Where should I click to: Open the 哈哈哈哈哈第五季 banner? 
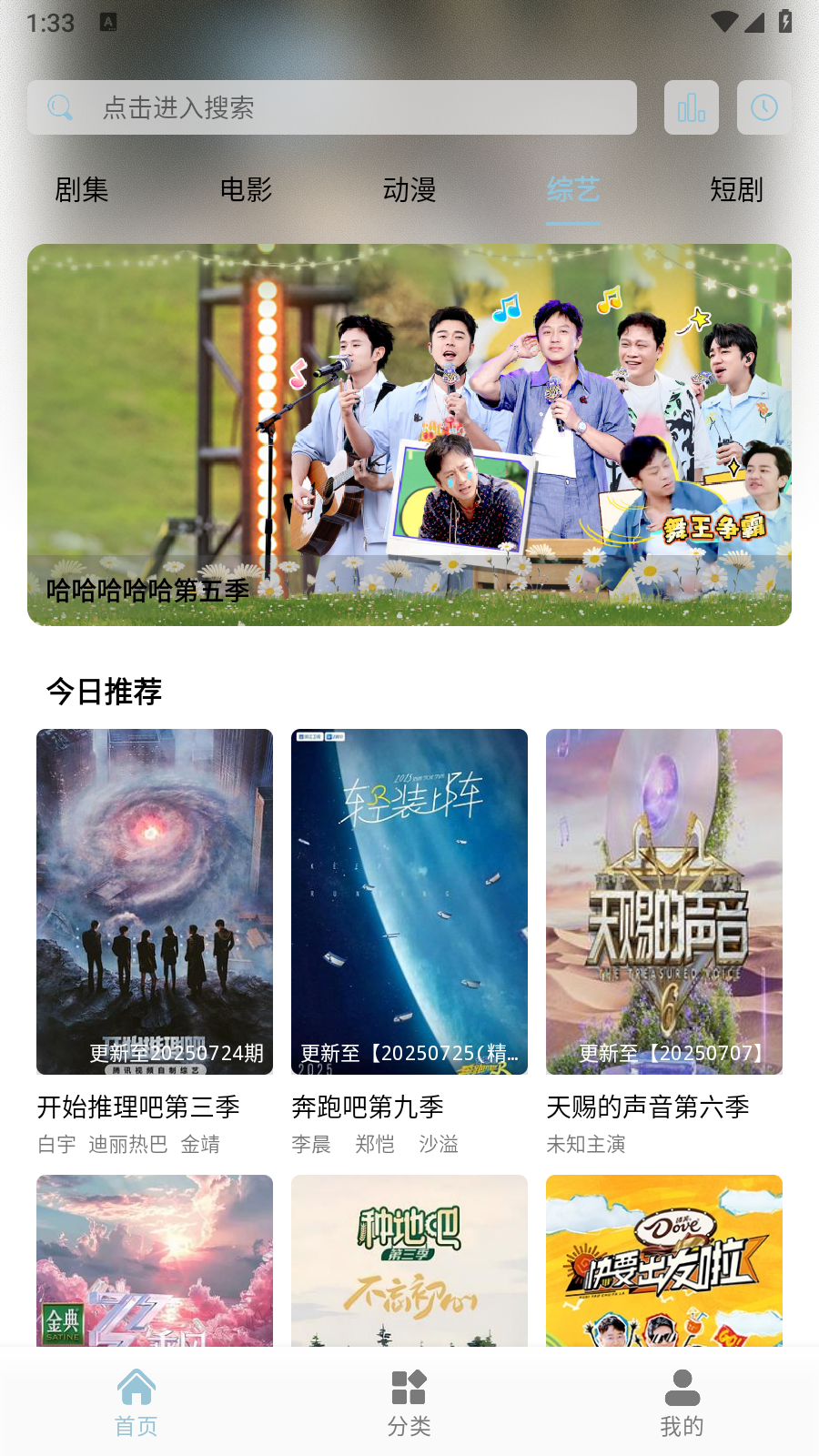click(x=409, y=434)
